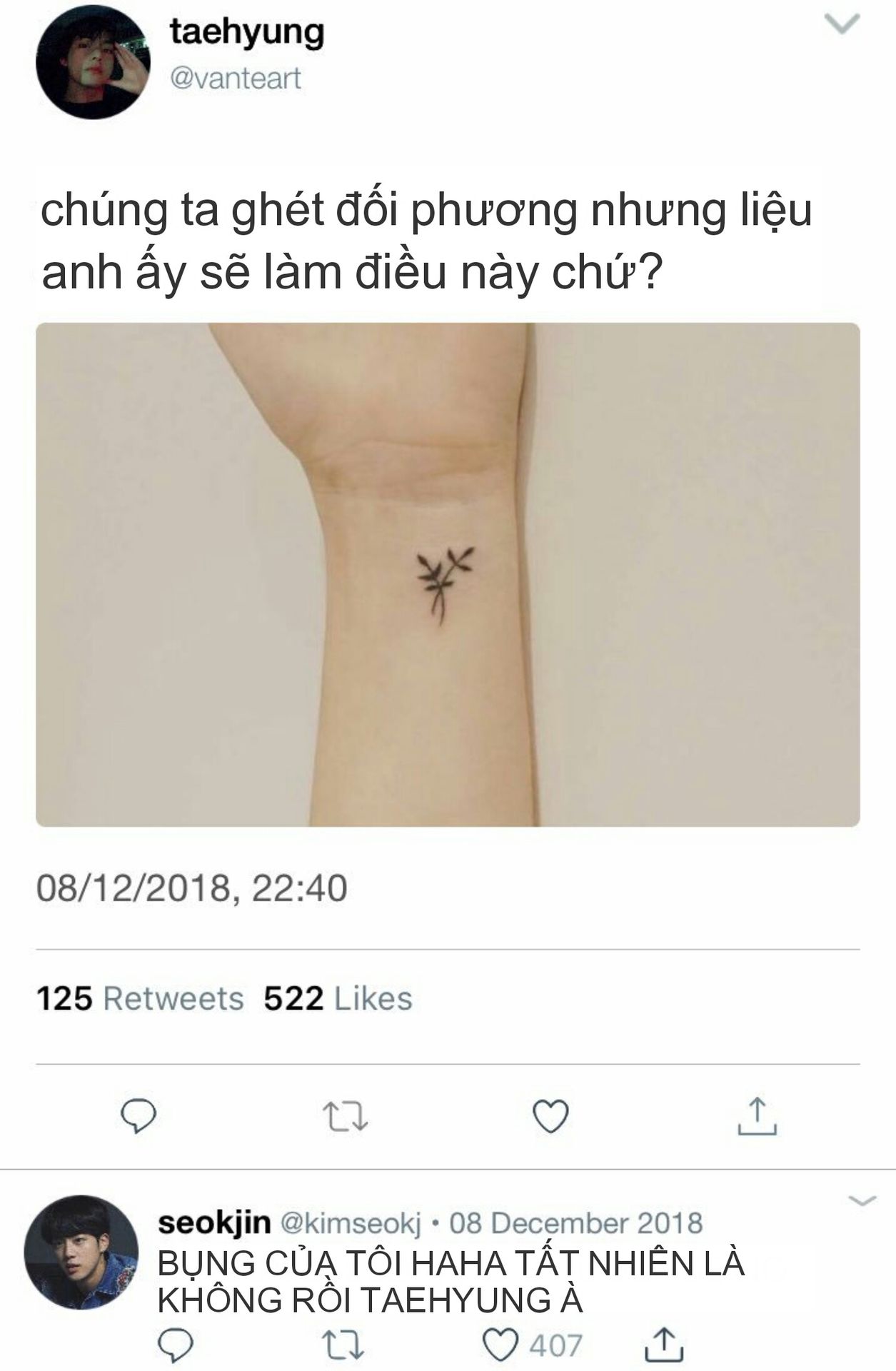Expand the options chevron on taehyung's tweet
This screenshot has height=1371, width=896.
coord(842,26)
